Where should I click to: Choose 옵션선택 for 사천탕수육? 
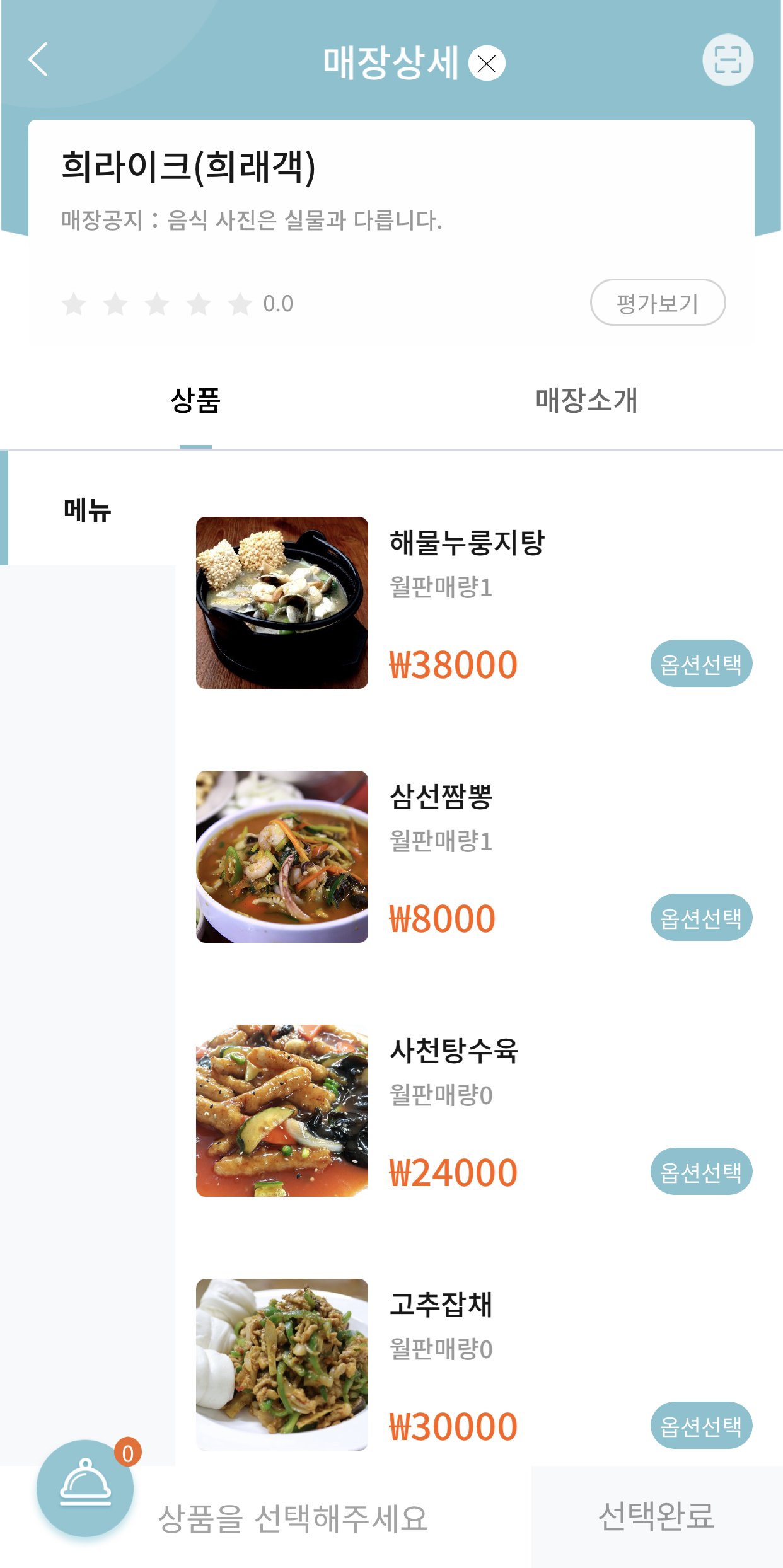pos(701,1172)
